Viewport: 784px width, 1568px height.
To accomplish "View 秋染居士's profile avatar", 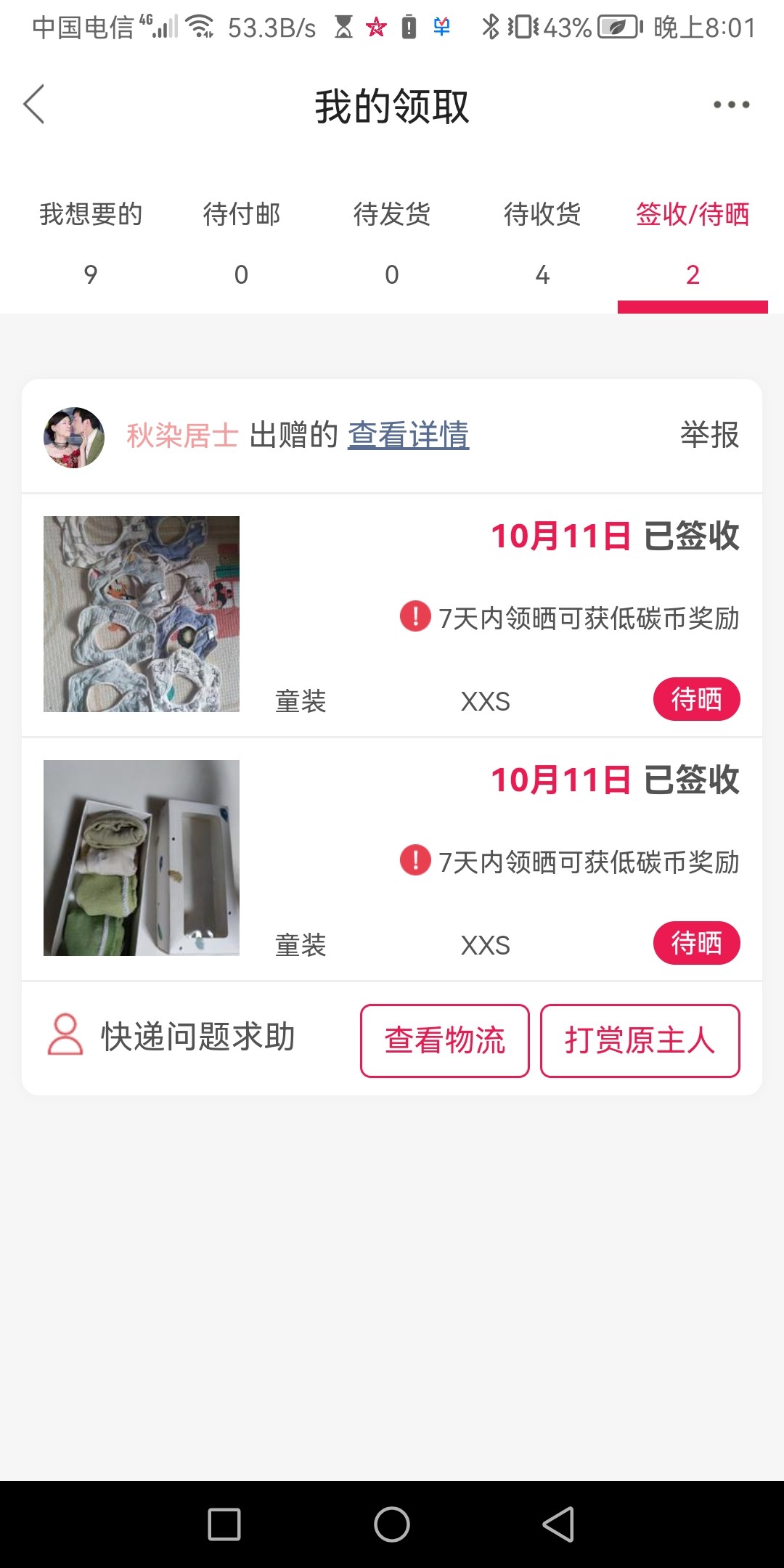I will pyautogui.click(x=74, y=437).
